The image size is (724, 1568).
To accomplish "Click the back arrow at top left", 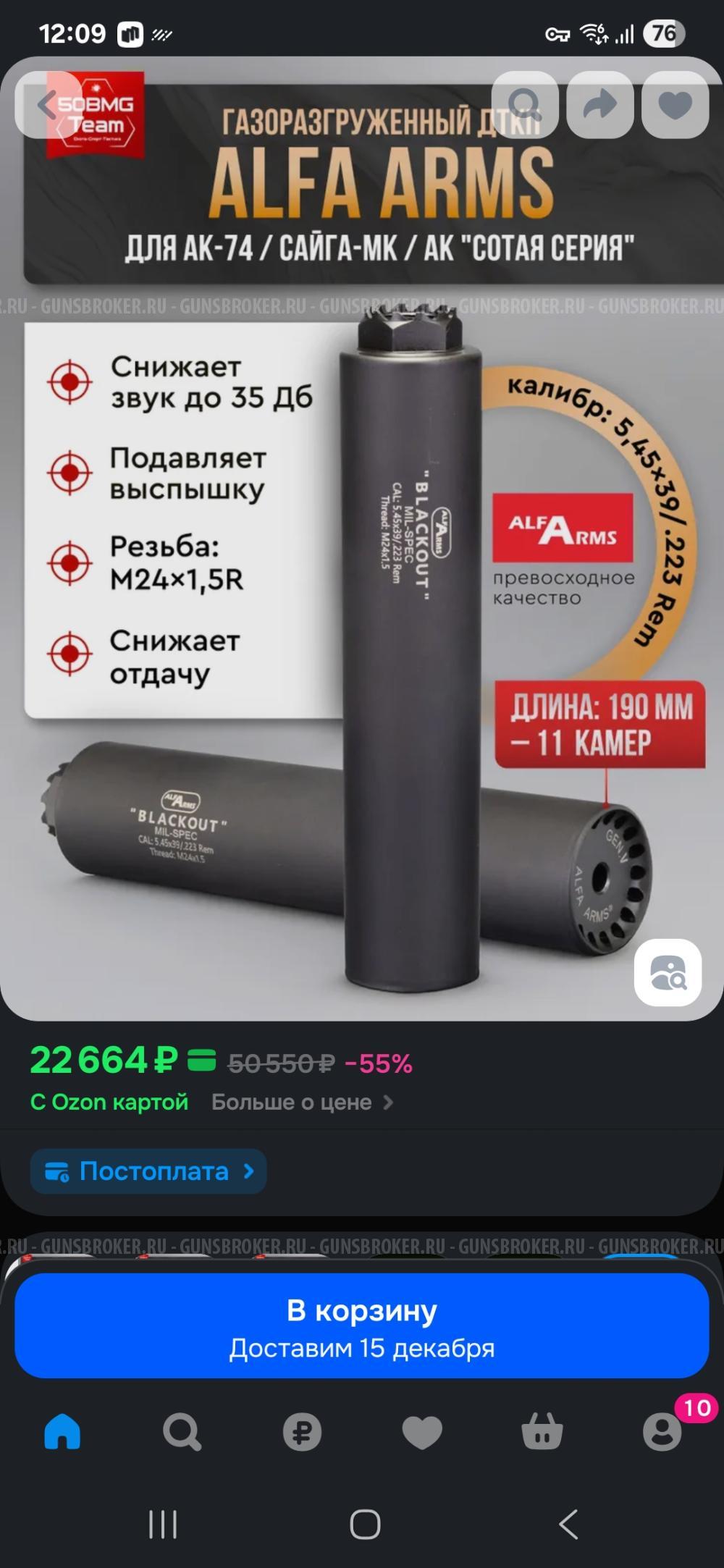I will pos(45,106).
